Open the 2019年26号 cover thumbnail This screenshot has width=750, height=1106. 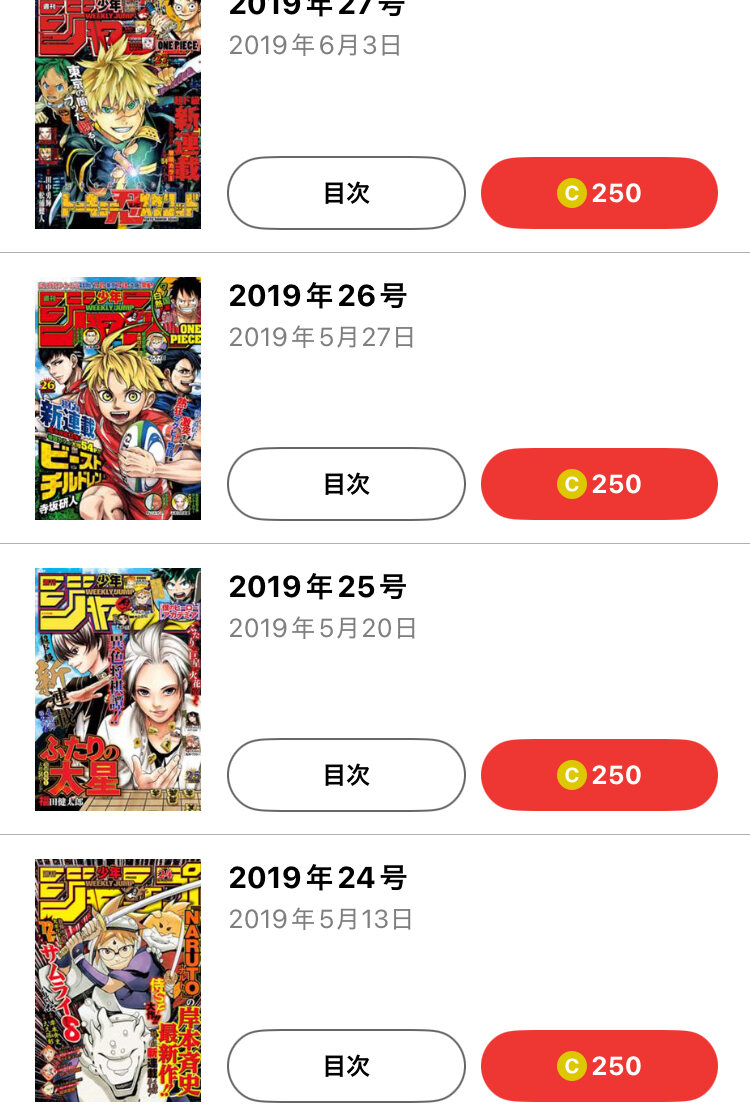point(118,398)
